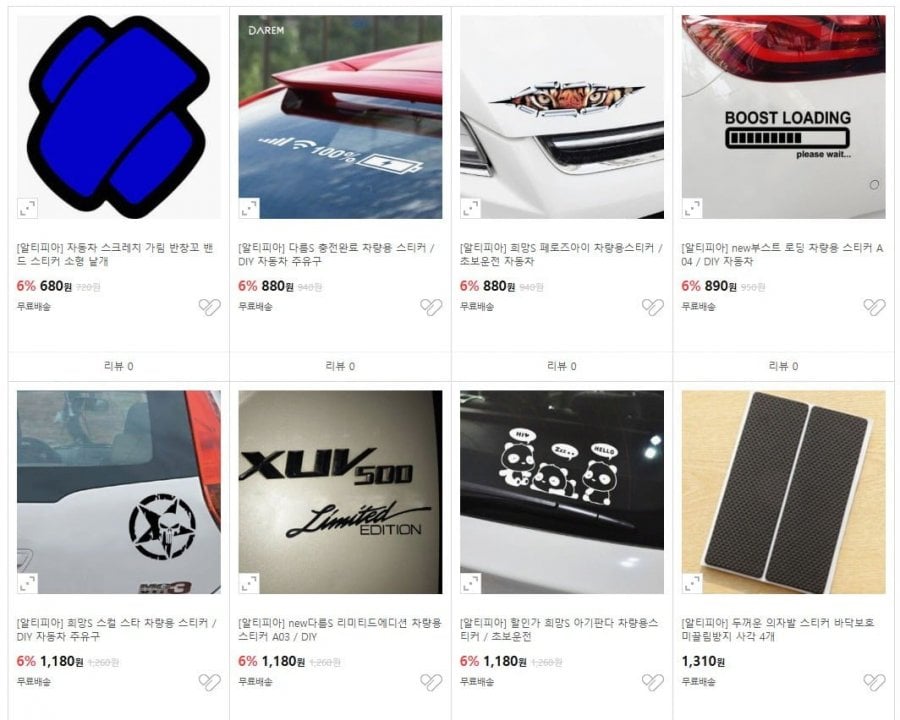Open the skull star sticker product

click(119, 492)
